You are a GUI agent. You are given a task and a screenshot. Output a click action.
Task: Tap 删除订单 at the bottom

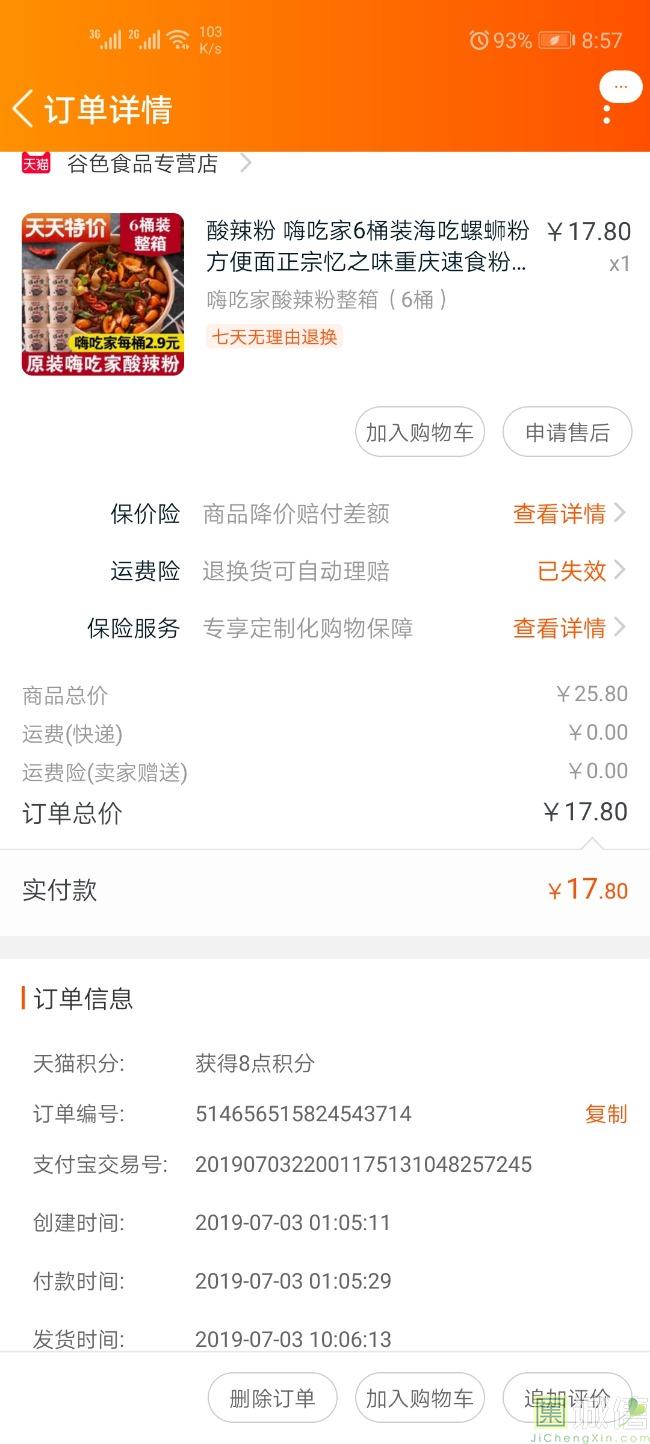(272, 1398)
